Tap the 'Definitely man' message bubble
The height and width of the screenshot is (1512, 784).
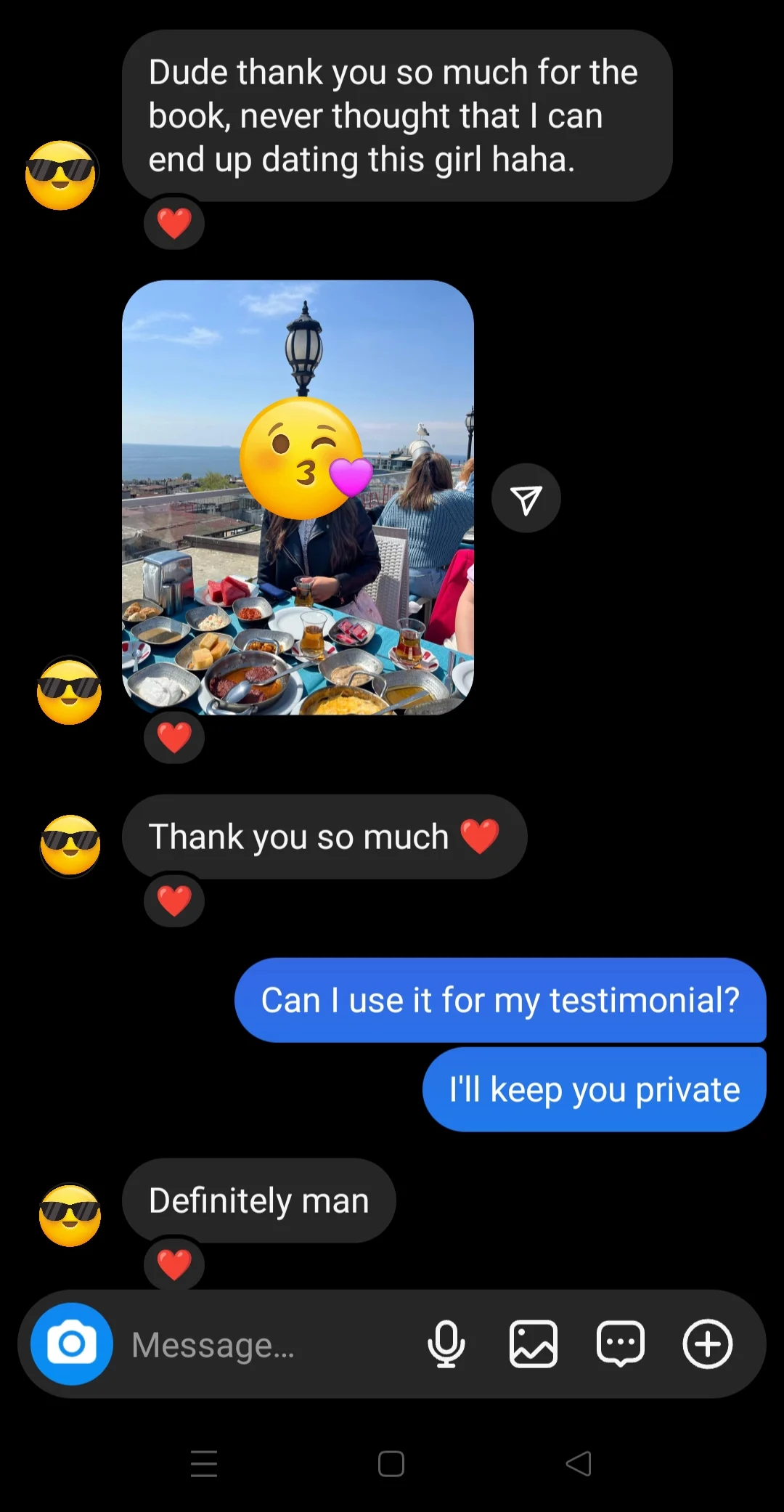click(x=259, y=1201)
